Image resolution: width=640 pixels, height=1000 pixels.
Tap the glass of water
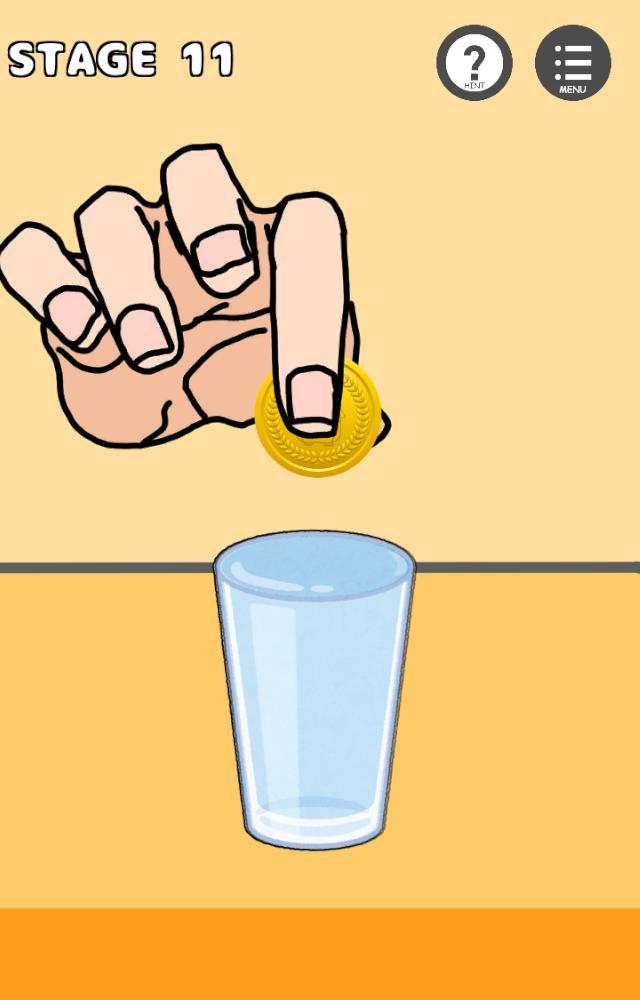coord(315,690)
